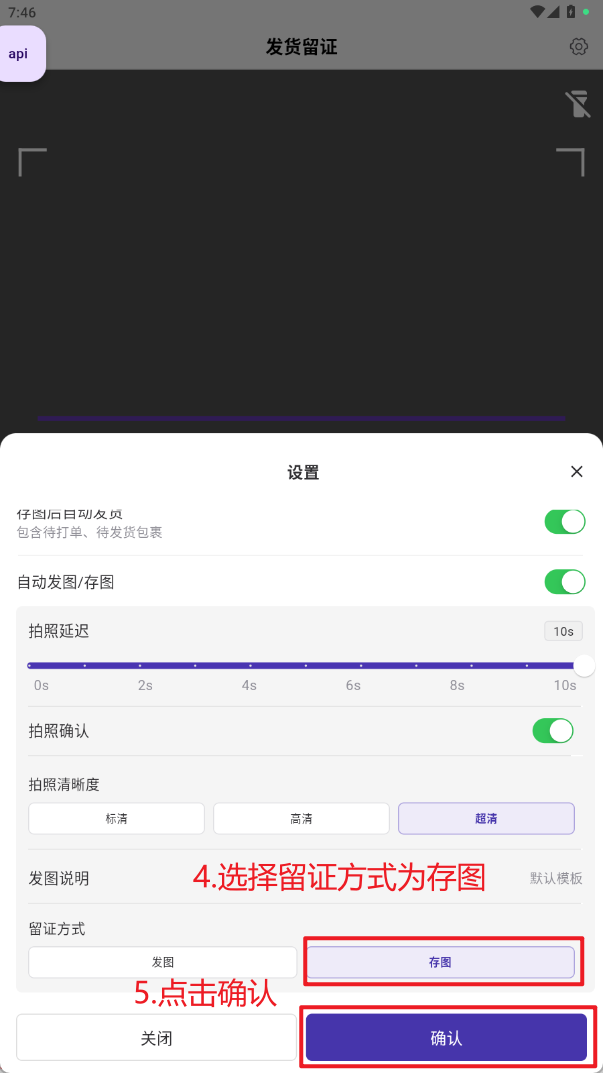Select 标清 photo clarity
Image resolution: width=603 pixels, height=1073 pixels.
click(116, 818)
